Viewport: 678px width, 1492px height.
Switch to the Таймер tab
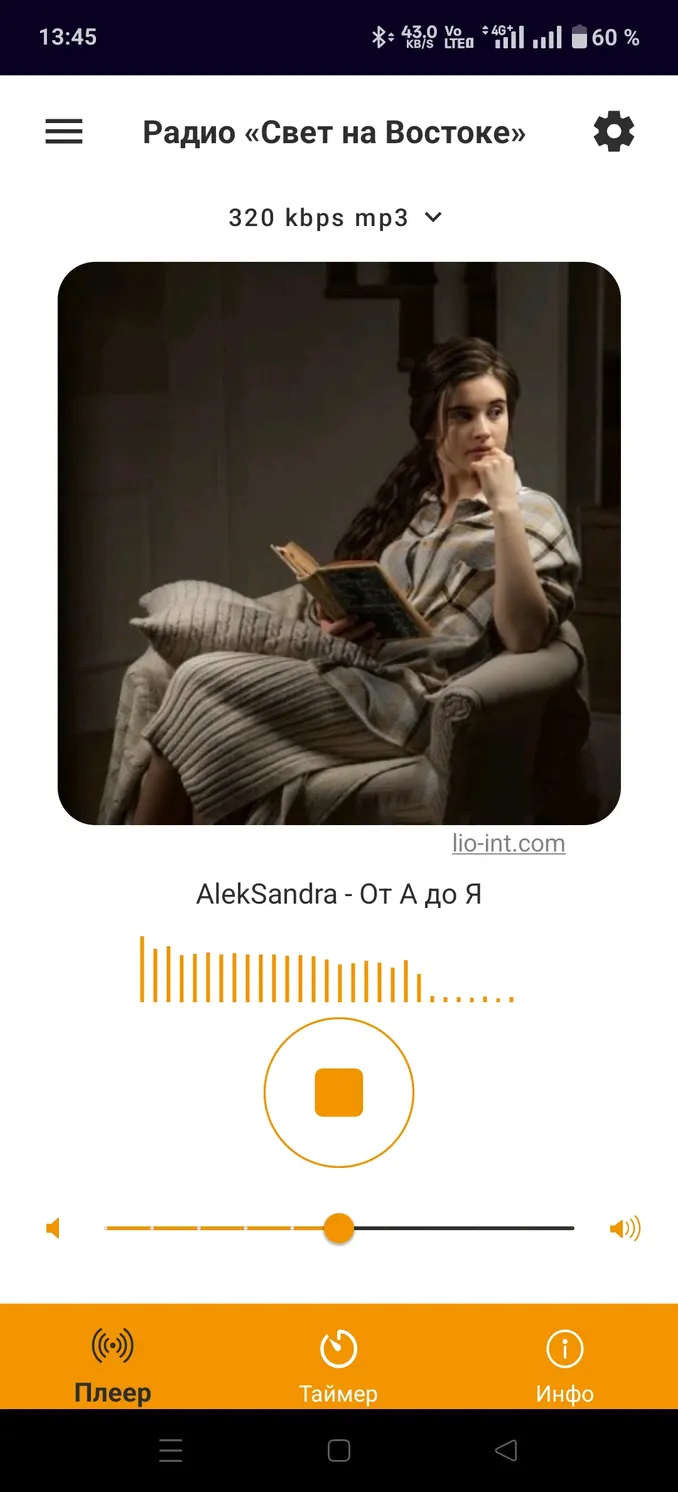(339, 1364)
